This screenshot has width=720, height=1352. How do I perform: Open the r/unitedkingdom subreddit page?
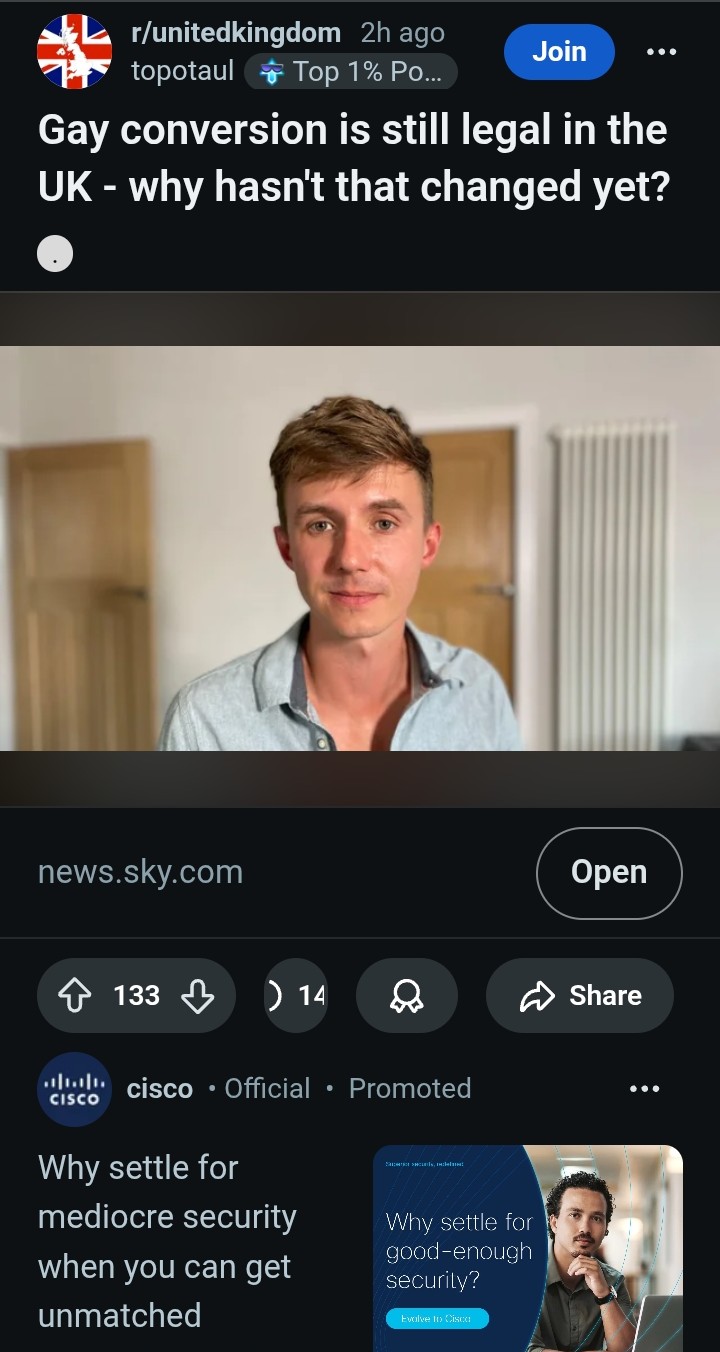(x=236, y=32)
